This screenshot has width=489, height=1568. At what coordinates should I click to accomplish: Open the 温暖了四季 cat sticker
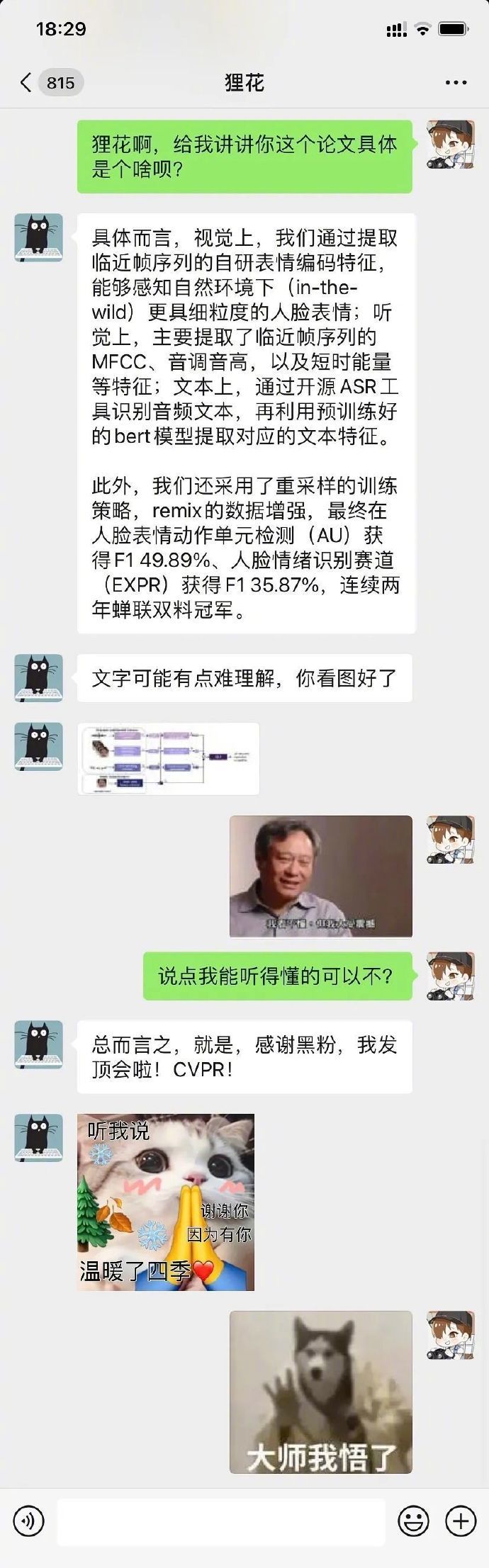[165, 1202]
